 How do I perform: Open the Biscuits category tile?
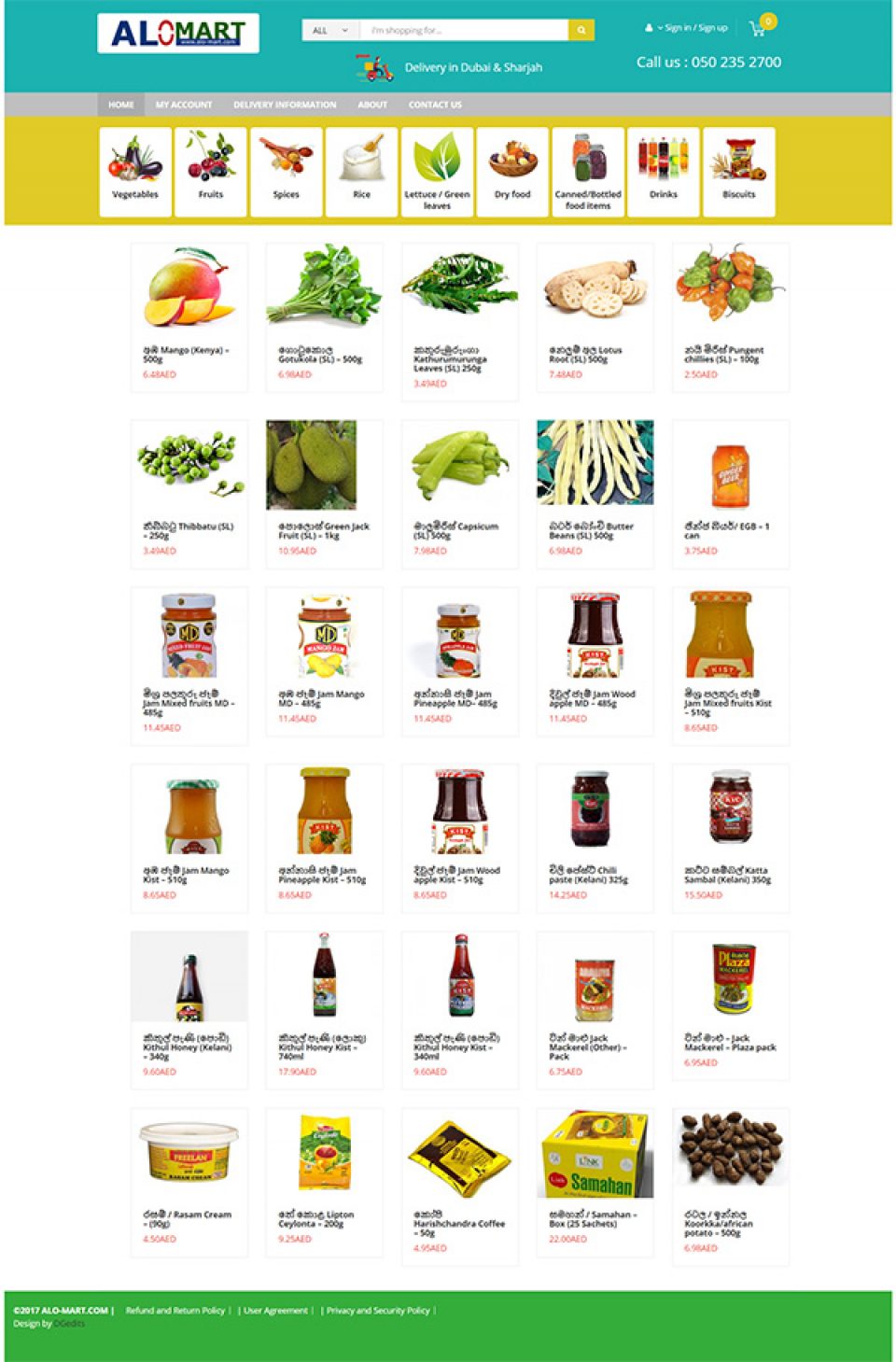point(738,173)
